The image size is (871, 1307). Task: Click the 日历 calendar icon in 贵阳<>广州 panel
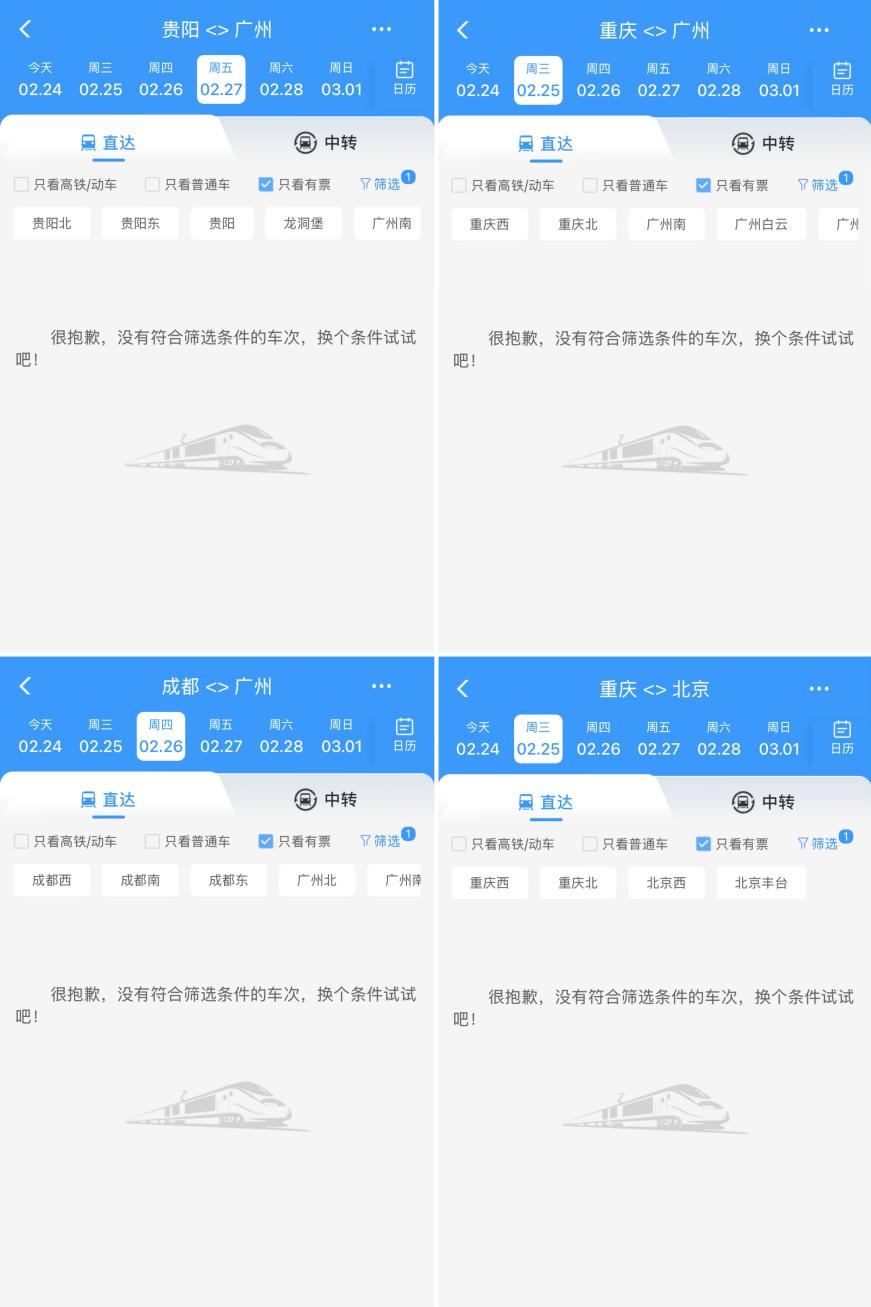pyautogui.click(x=403, y=78)
